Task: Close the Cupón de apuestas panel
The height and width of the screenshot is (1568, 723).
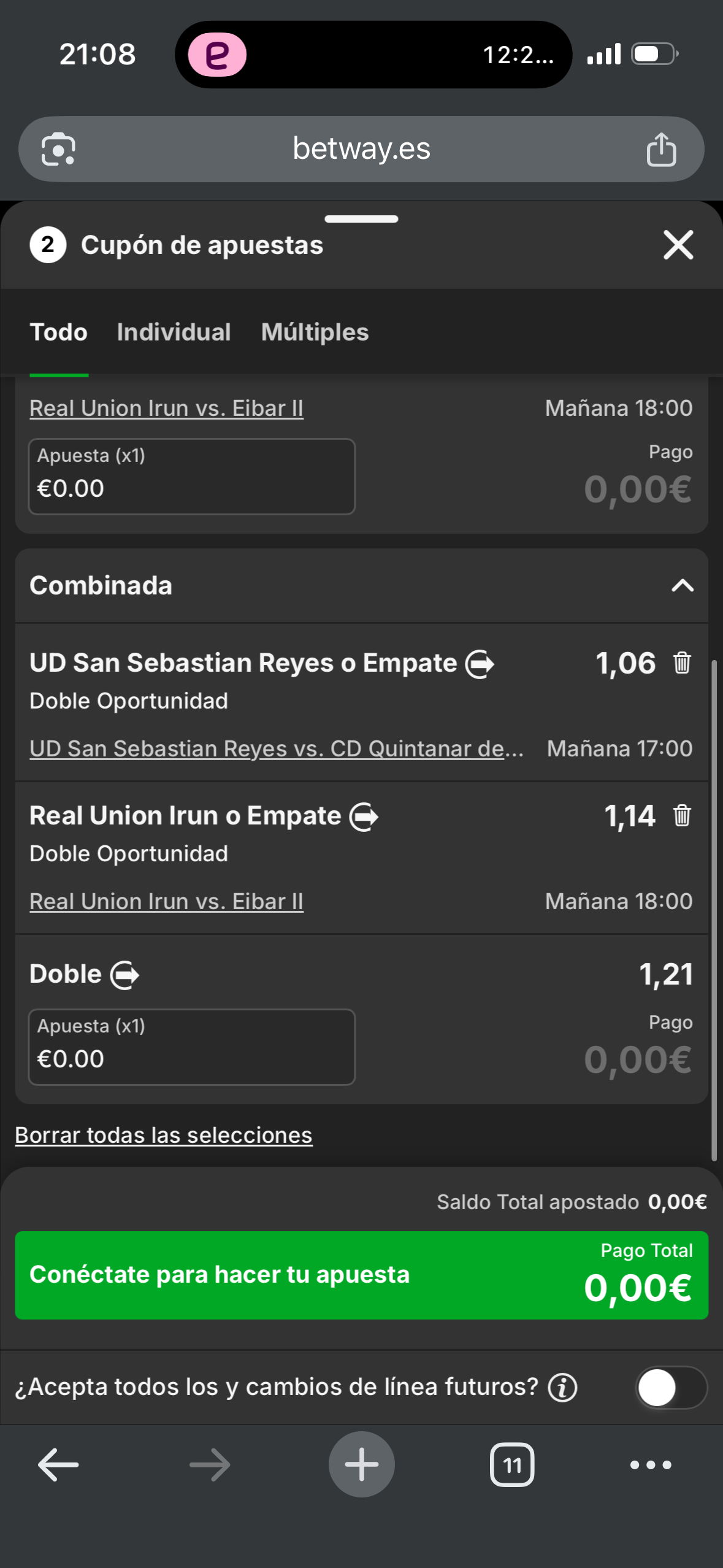Action: (x=678, y=245)
